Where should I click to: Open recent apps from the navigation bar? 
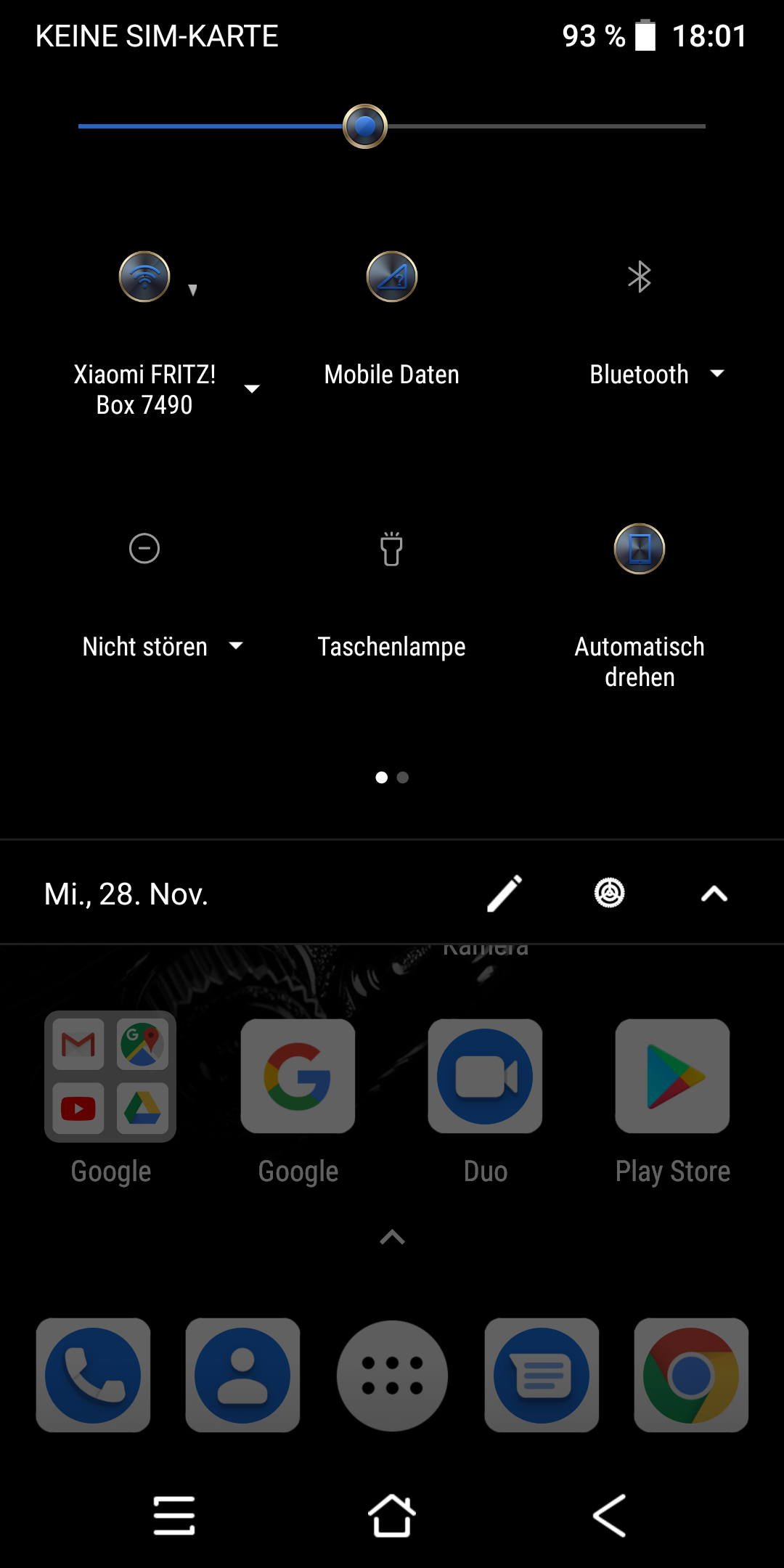(x=174, y=1516)
